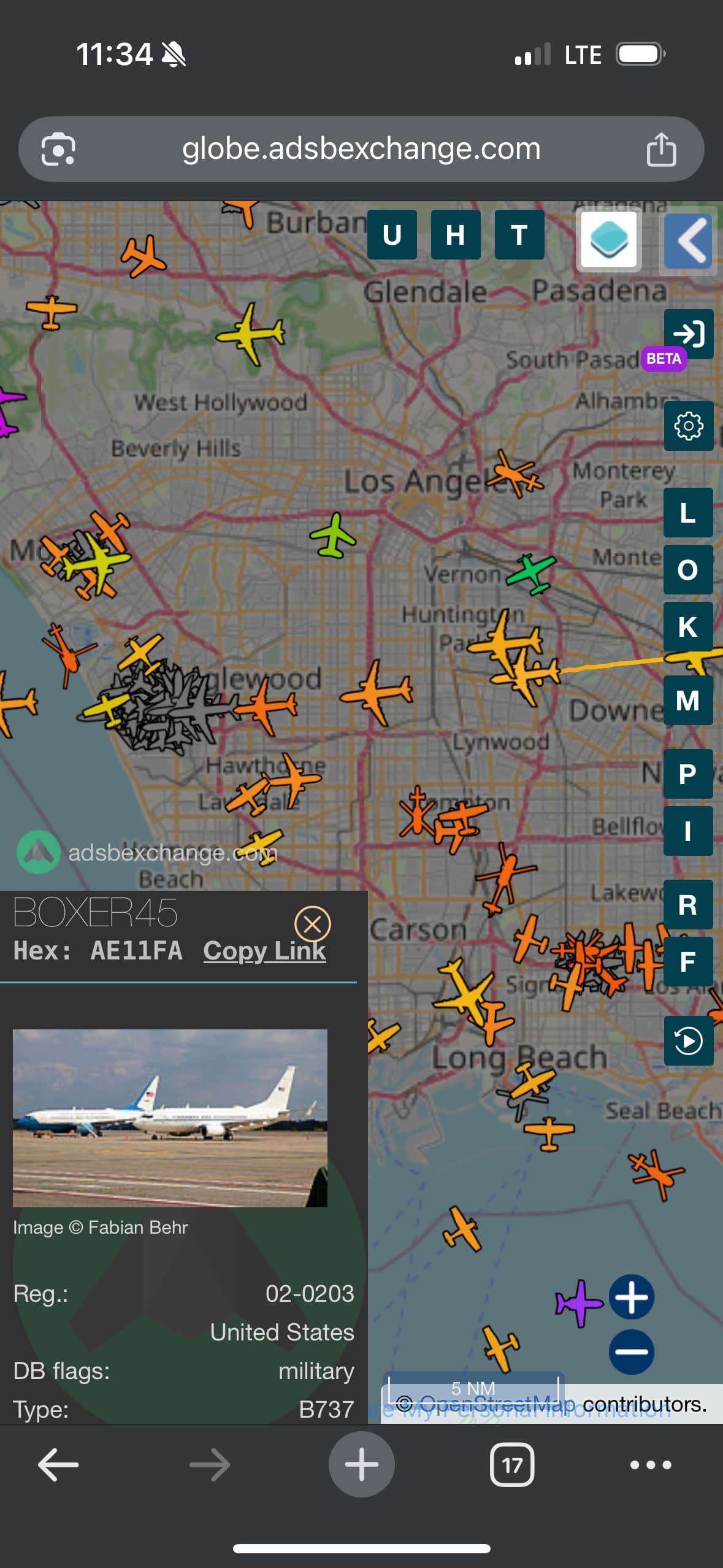This screenshot has height=1568, width=723.
Task: Tap the H button on the map
Action: point(455,235)
